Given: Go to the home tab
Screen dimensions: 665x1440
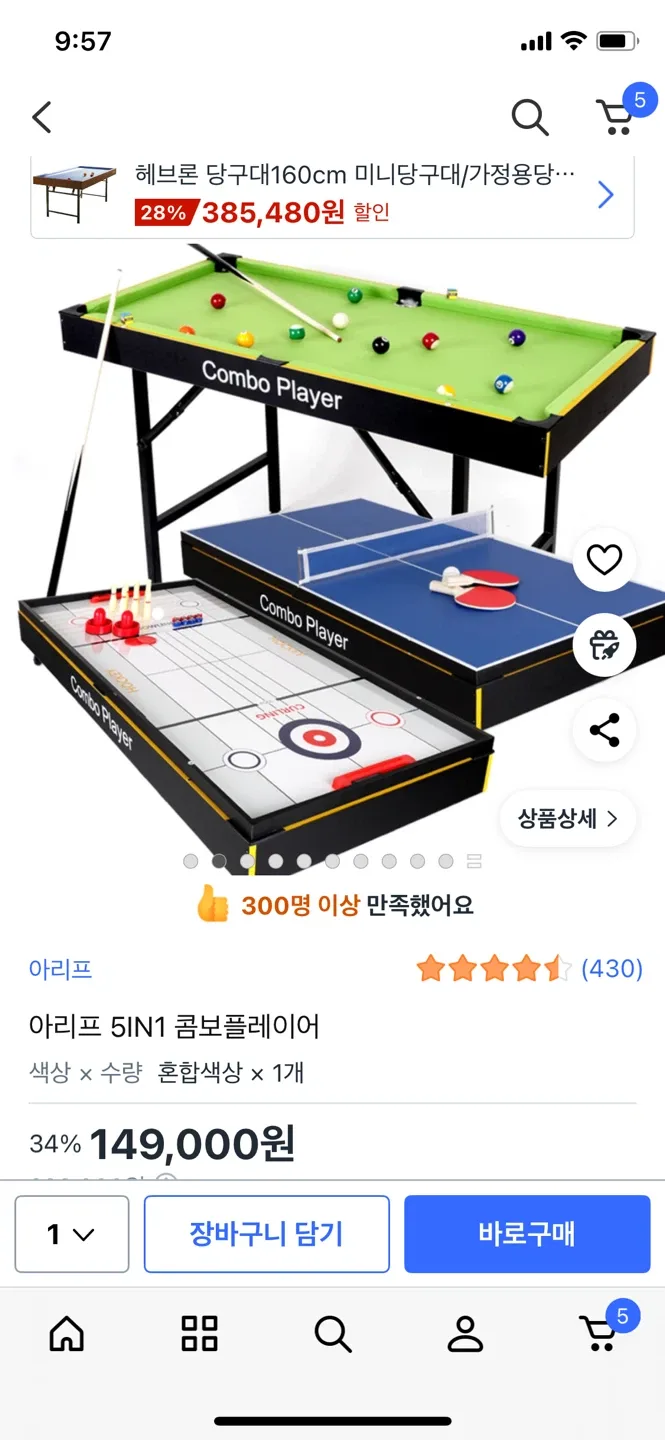Looking at the screenshot, I should 67,1333.
